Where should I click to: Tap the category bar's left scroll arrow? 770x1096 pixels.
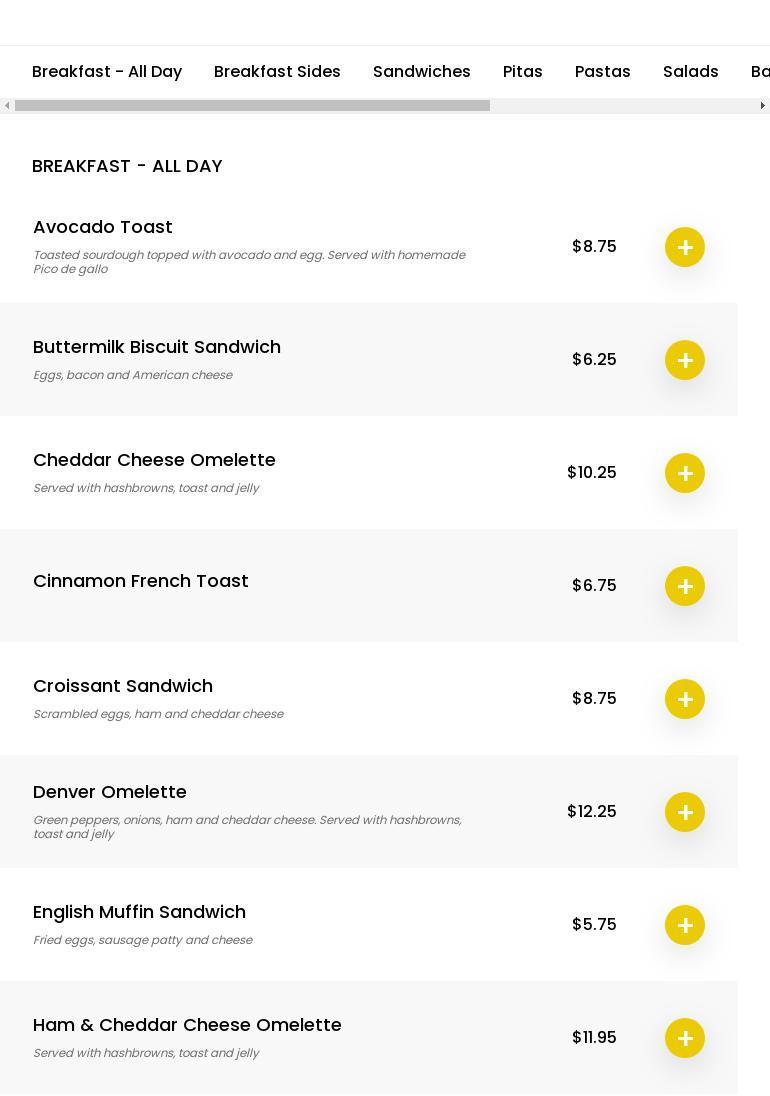coord(7,106)
